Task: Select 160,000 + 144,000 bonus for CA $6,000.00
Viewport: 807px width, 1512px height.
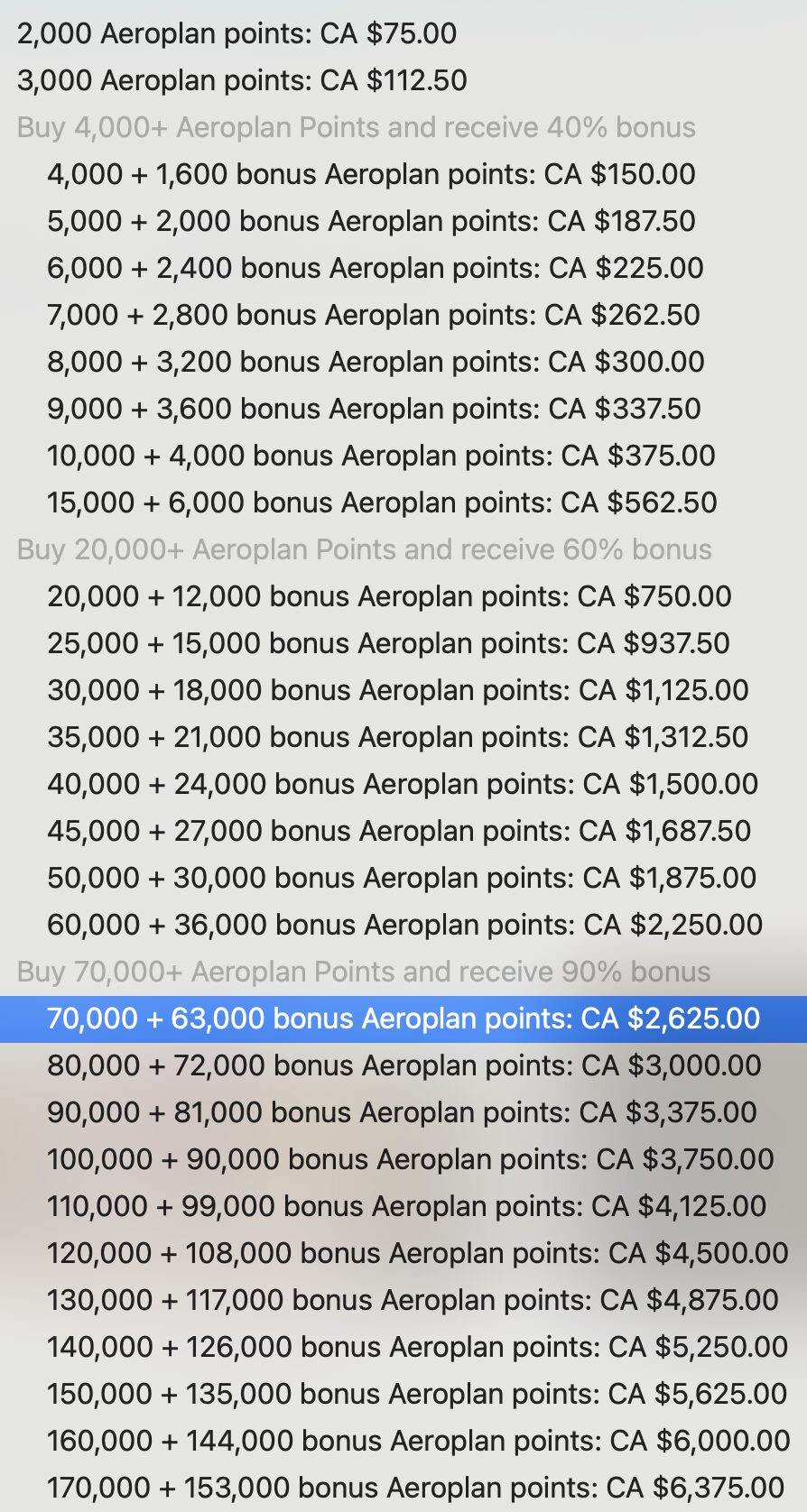Action: [x=418, y=1441]
